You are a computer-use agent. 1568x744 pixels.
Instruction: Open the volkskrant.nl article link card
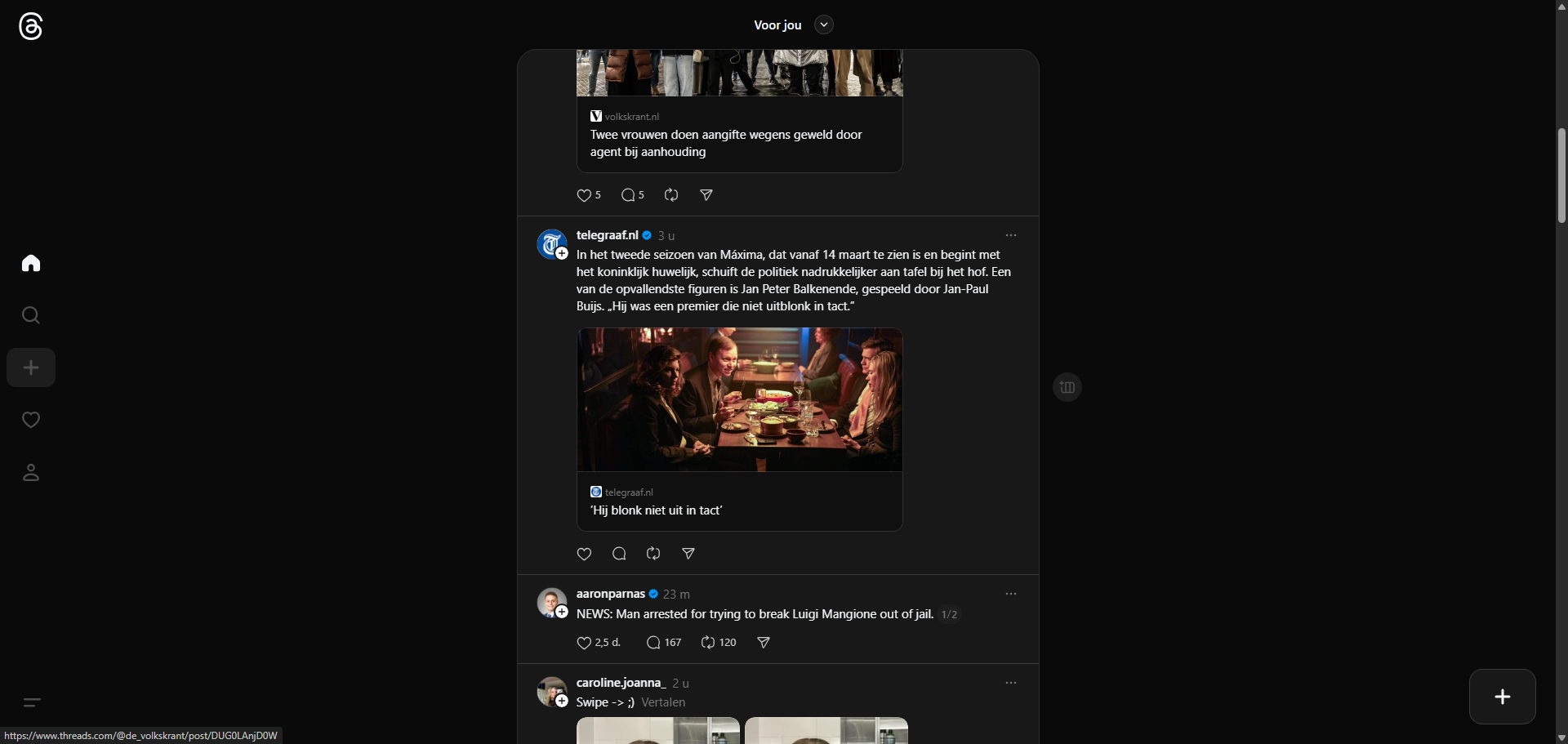[x=739, y=135]
